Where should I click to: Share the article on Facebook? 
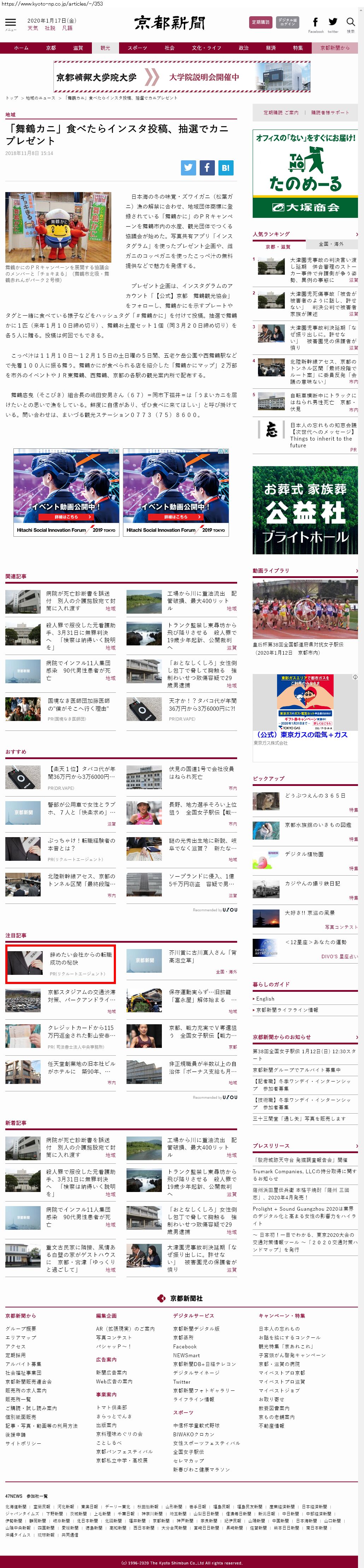pyautogui.click(x=207, y=168)
